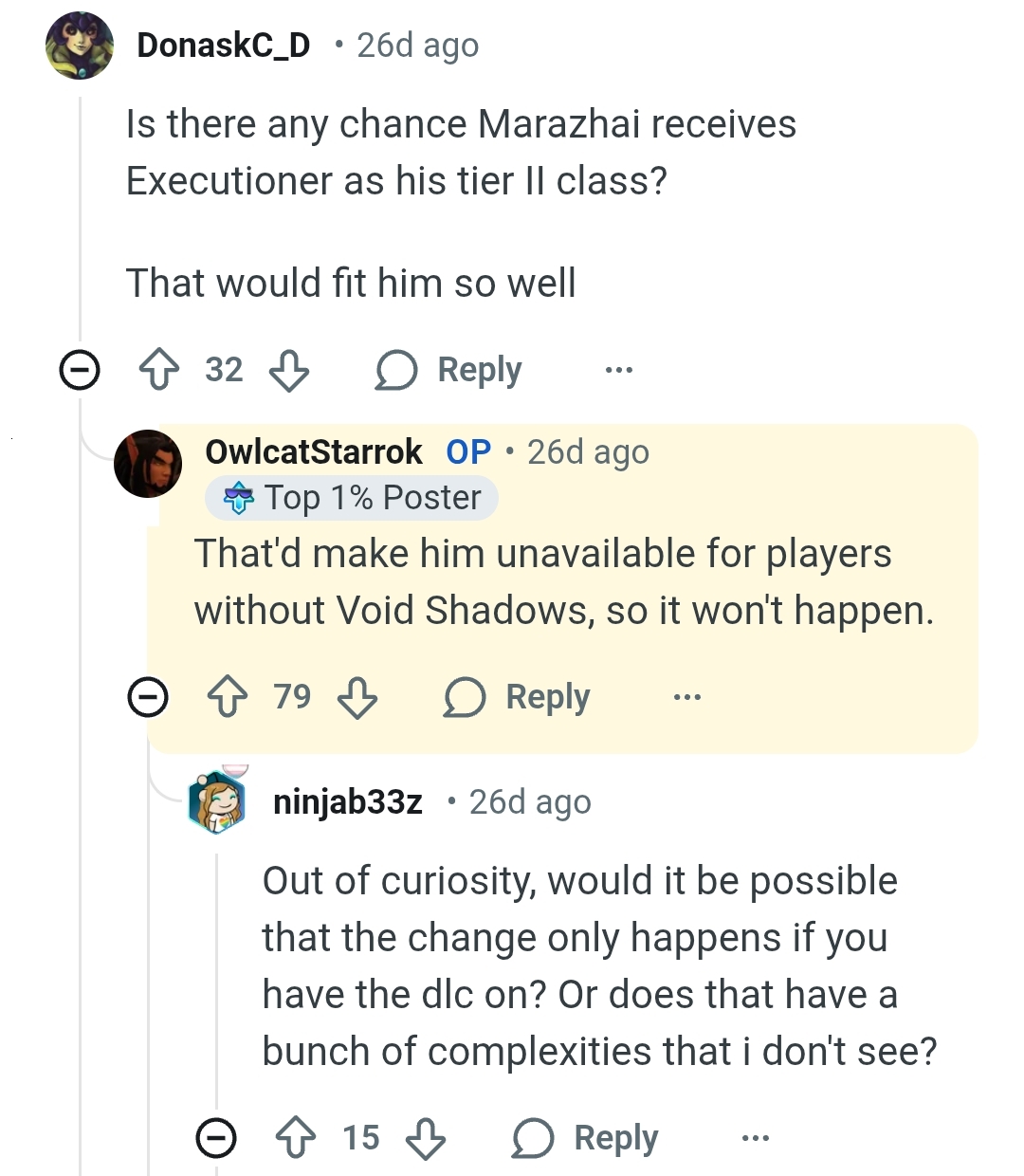
Task: Open more options on DonaskC_D's comment
Action: (618, 370)
